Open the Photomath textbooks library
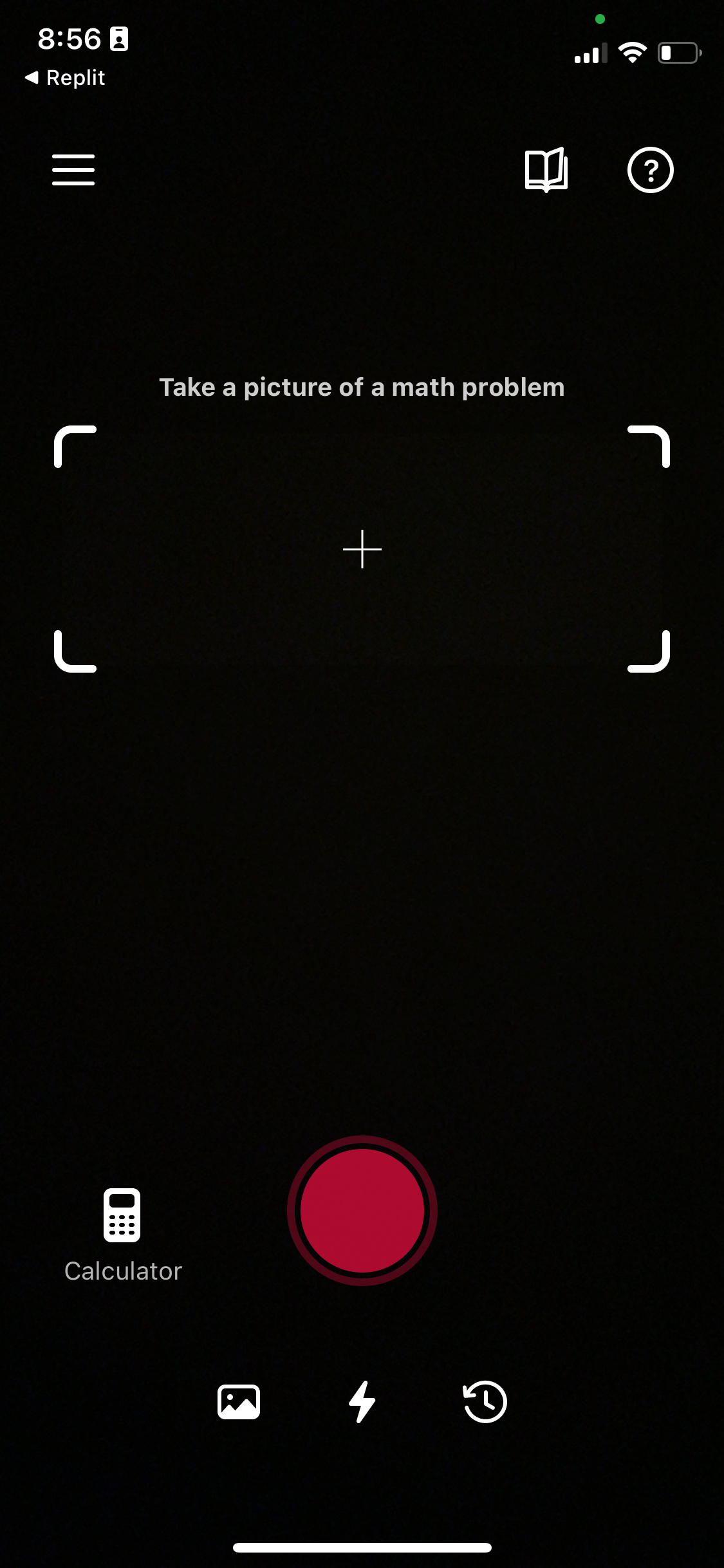This screenshot has width=724, height=1568. pyautogui.click(x=546, y=170)
